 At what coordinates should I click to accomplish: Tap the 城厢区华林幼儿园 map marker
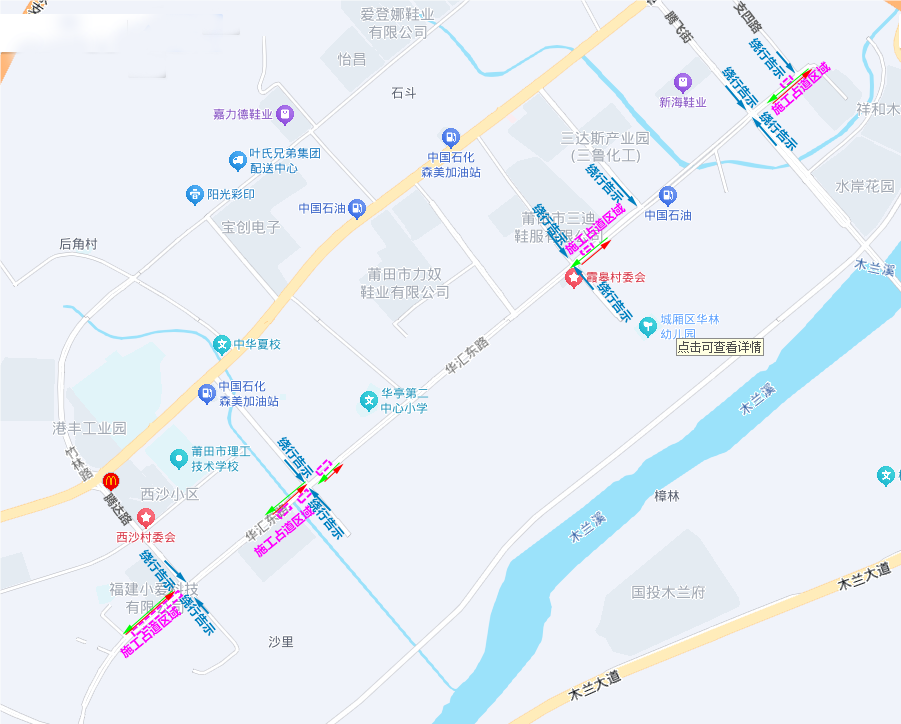point(648,326)
